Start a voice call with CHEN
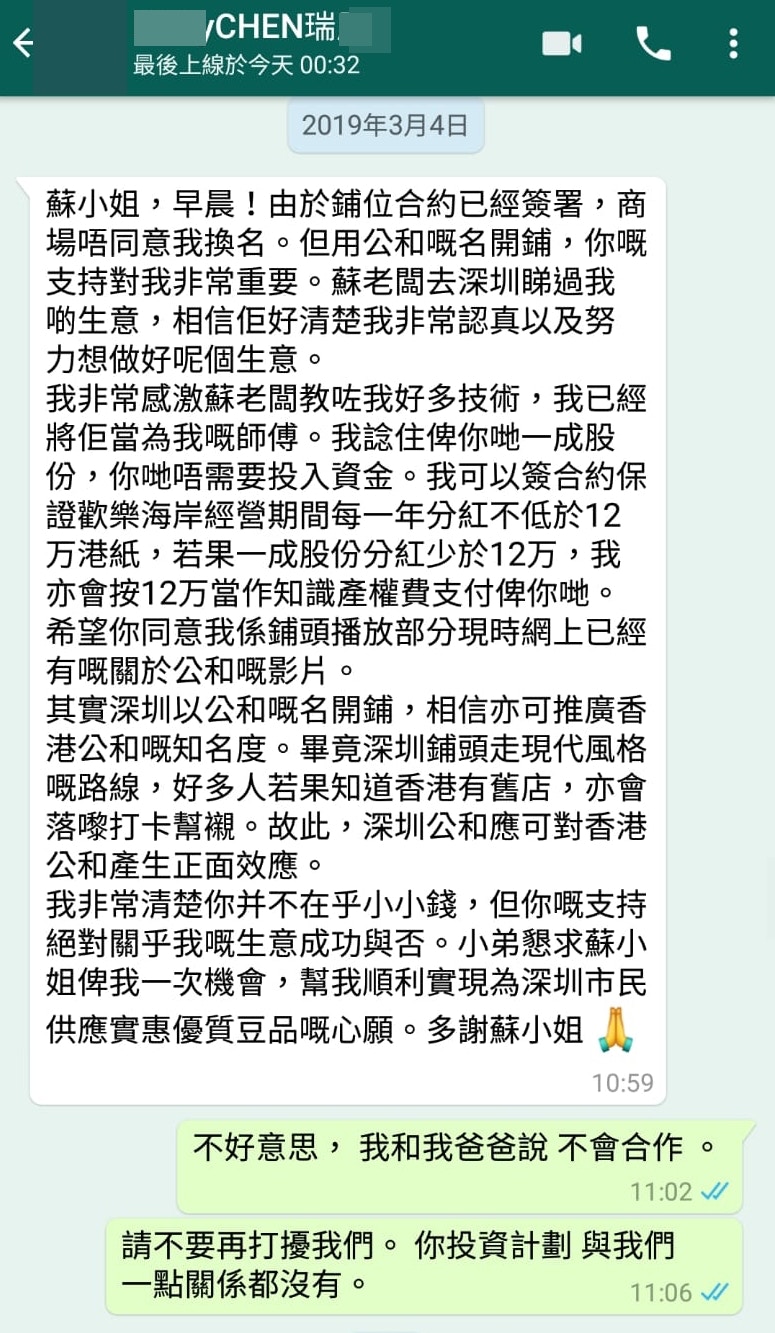Image resolution: width=775 pixels, height=1333 pixels. point(653,43)
